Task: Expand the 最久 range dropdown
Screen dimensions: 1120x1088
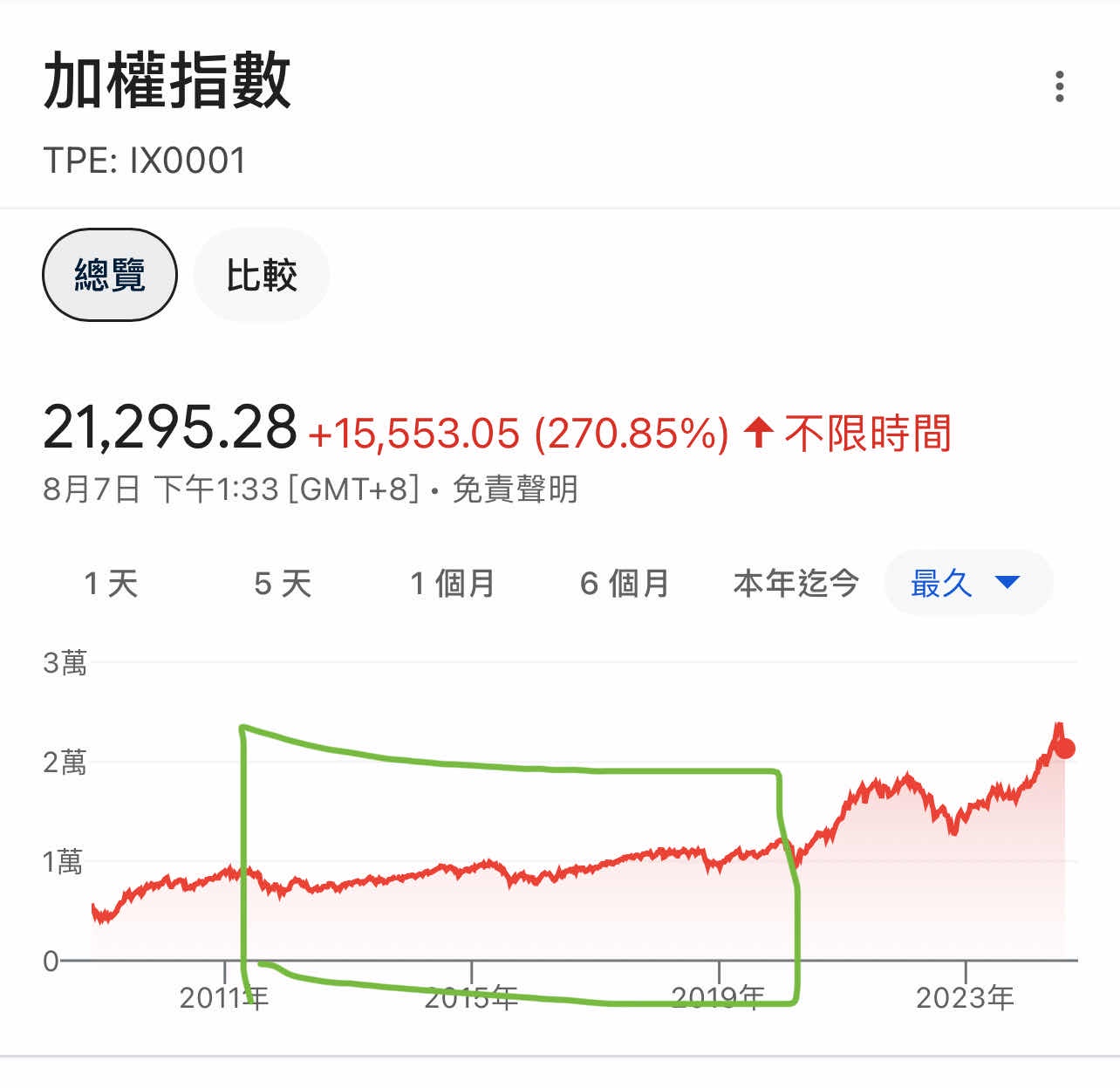Action: click(x=967, y=582)
